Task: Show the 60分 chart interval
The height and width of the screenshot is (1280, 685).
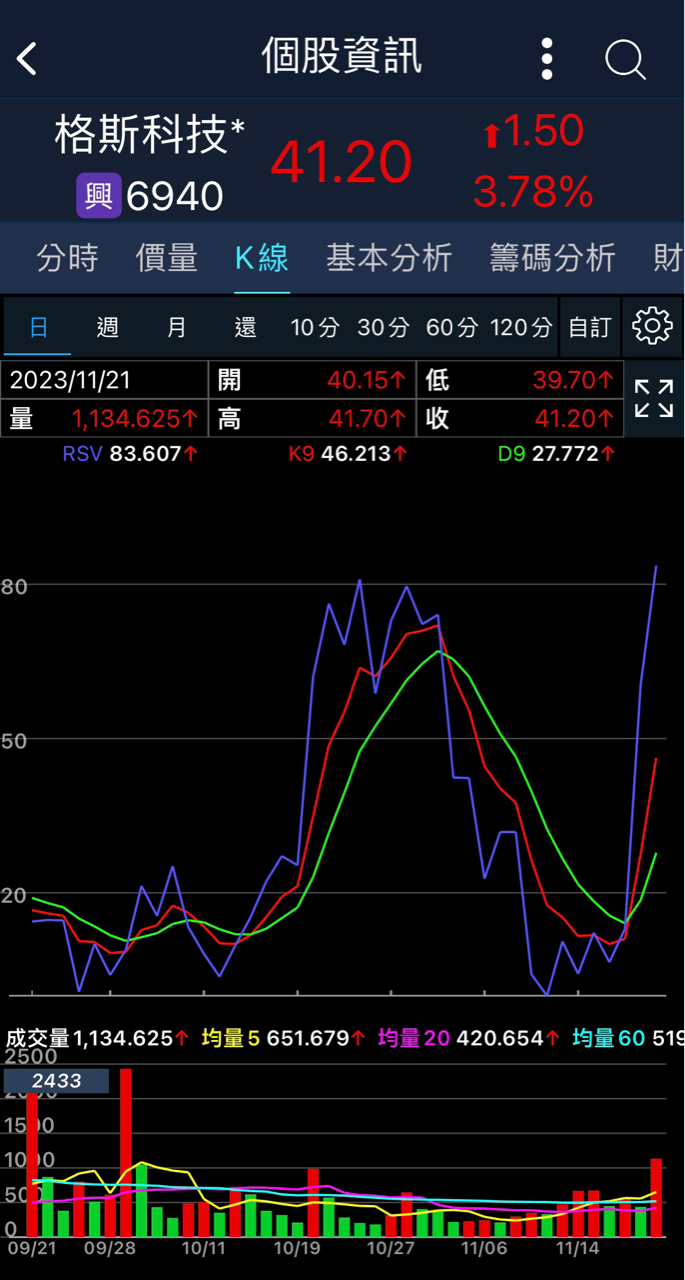Action: tap(451, 327)
